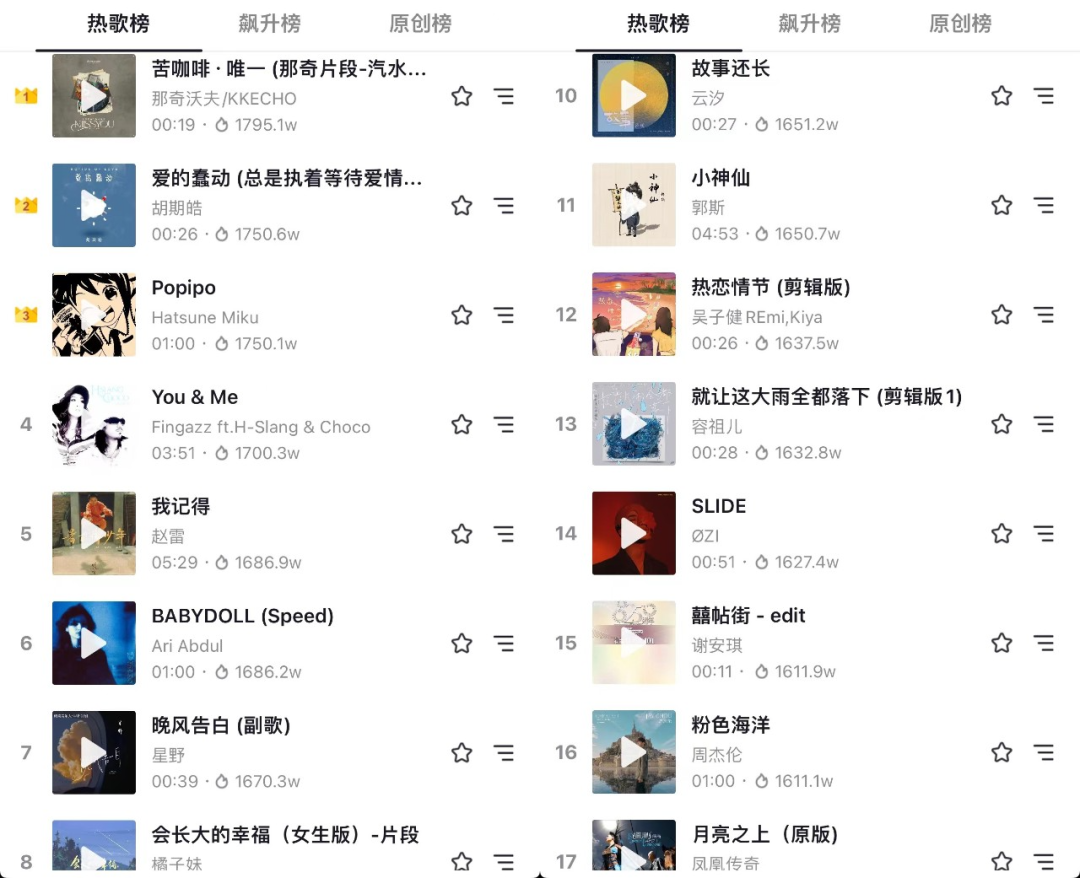Open more options for Popipo
This screenshot has width=1080, height=878.
(504, 315)
